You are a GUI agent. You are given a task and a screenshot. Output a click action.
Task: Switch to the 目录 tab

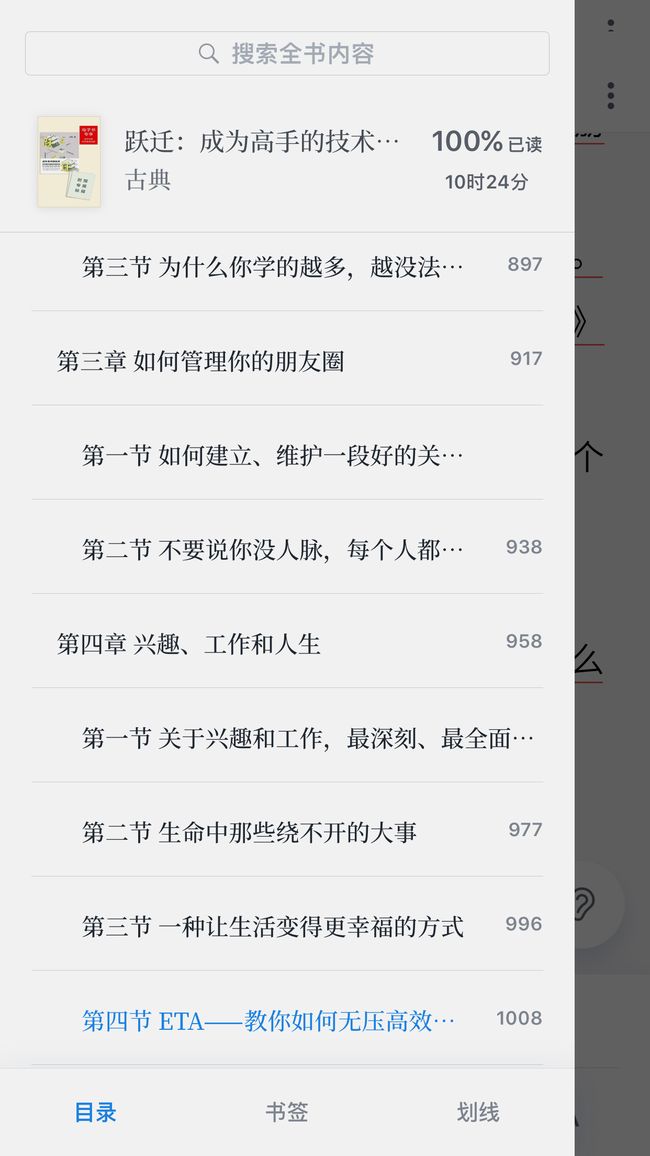pyautogui.click(x=96, y=1112)
